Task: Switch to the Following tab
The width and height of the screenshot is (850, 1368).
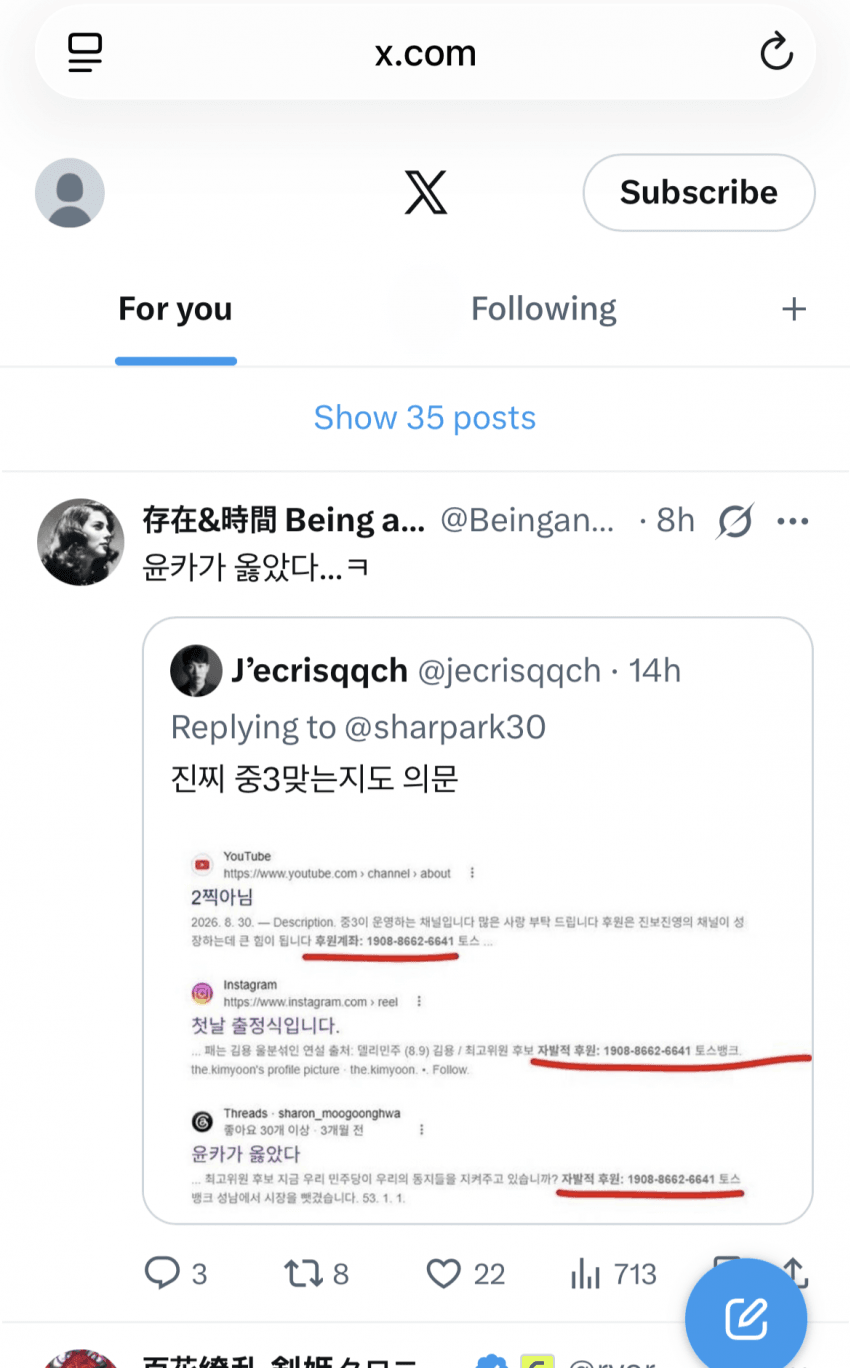Action: 544,309
